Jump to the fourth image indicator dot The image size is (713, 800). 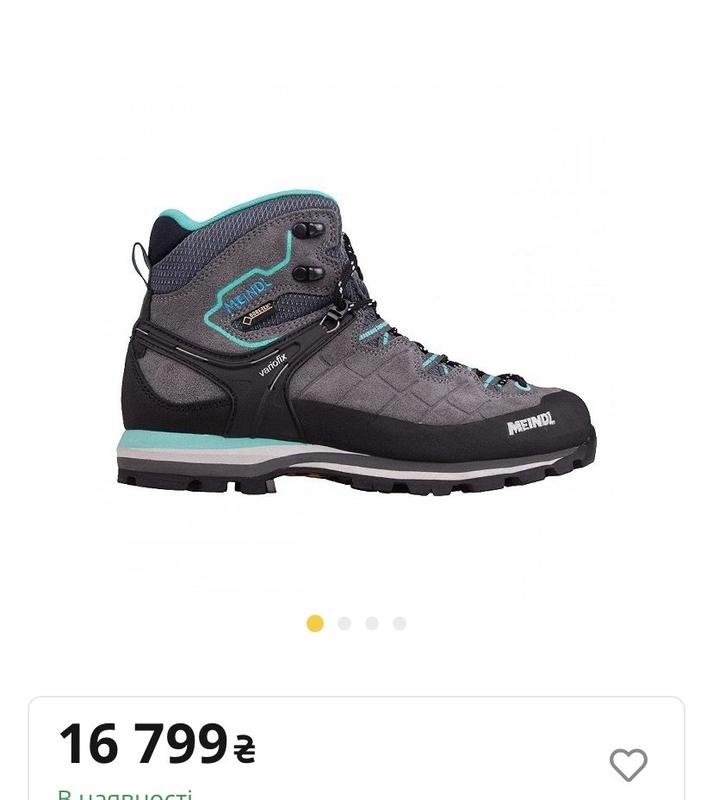[x=399, y=623]
